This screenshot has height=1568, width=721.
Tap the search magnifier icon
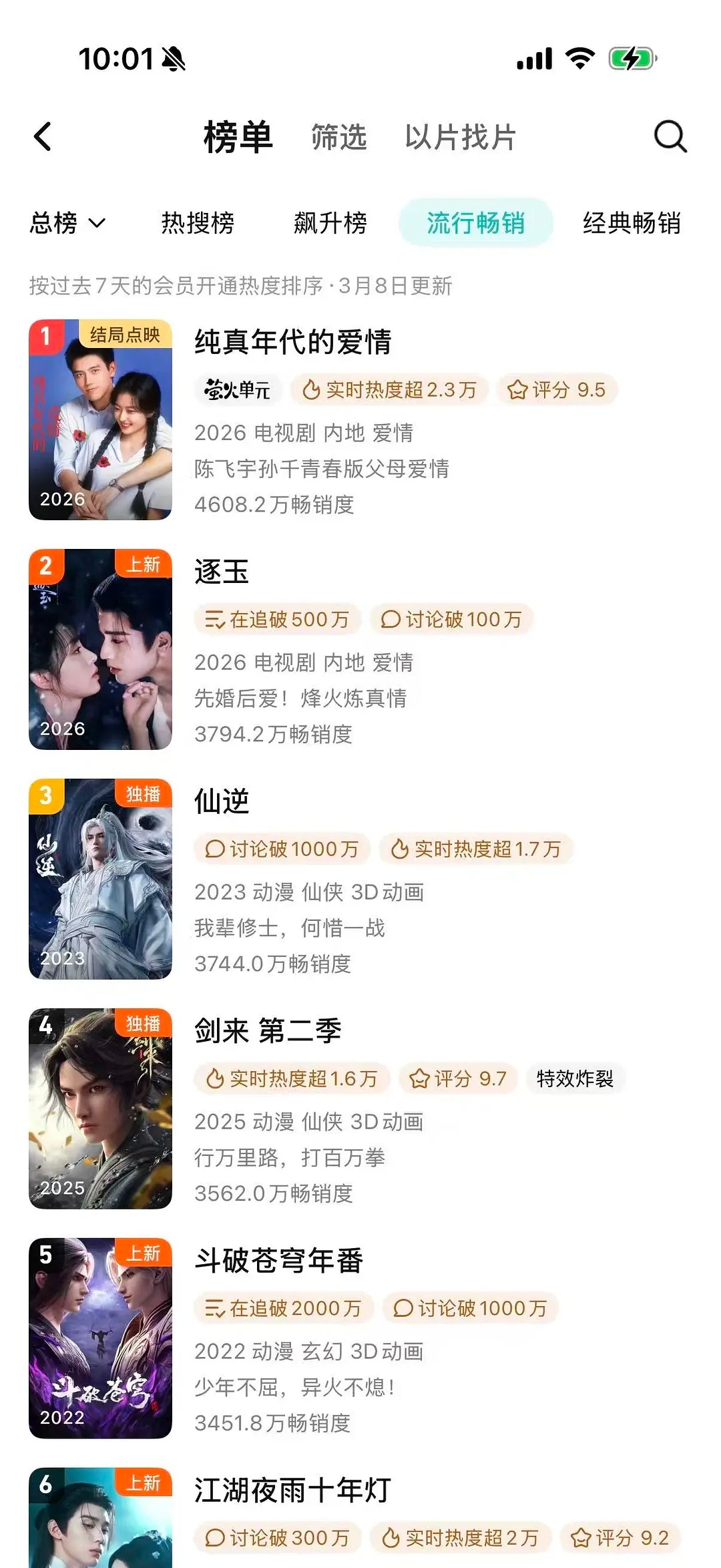tap(670, 137)
